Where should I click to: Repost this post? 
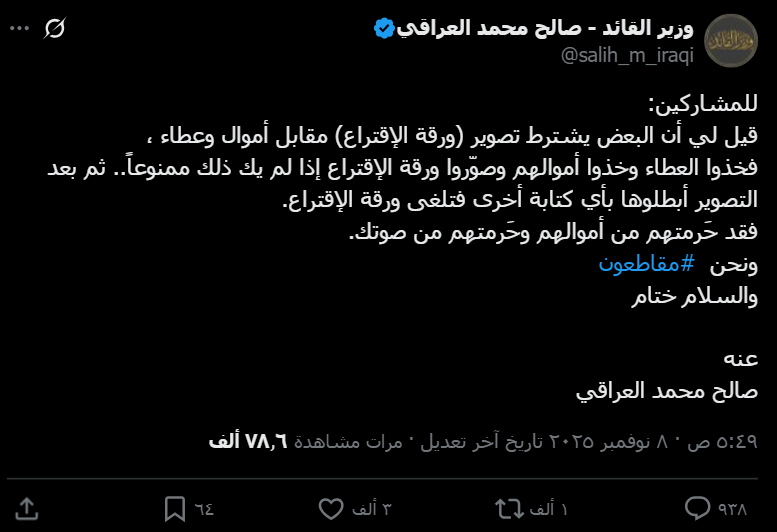510,508
